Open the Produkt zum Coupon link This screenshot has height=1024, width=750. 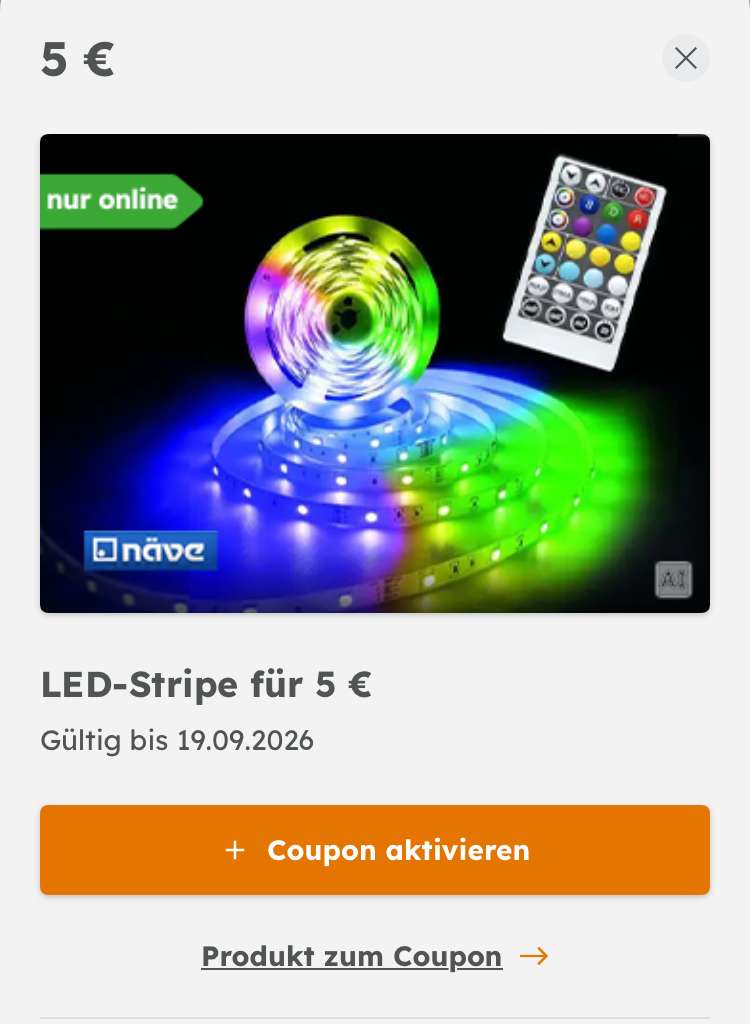pyautogui.click(x=374, y=957)
